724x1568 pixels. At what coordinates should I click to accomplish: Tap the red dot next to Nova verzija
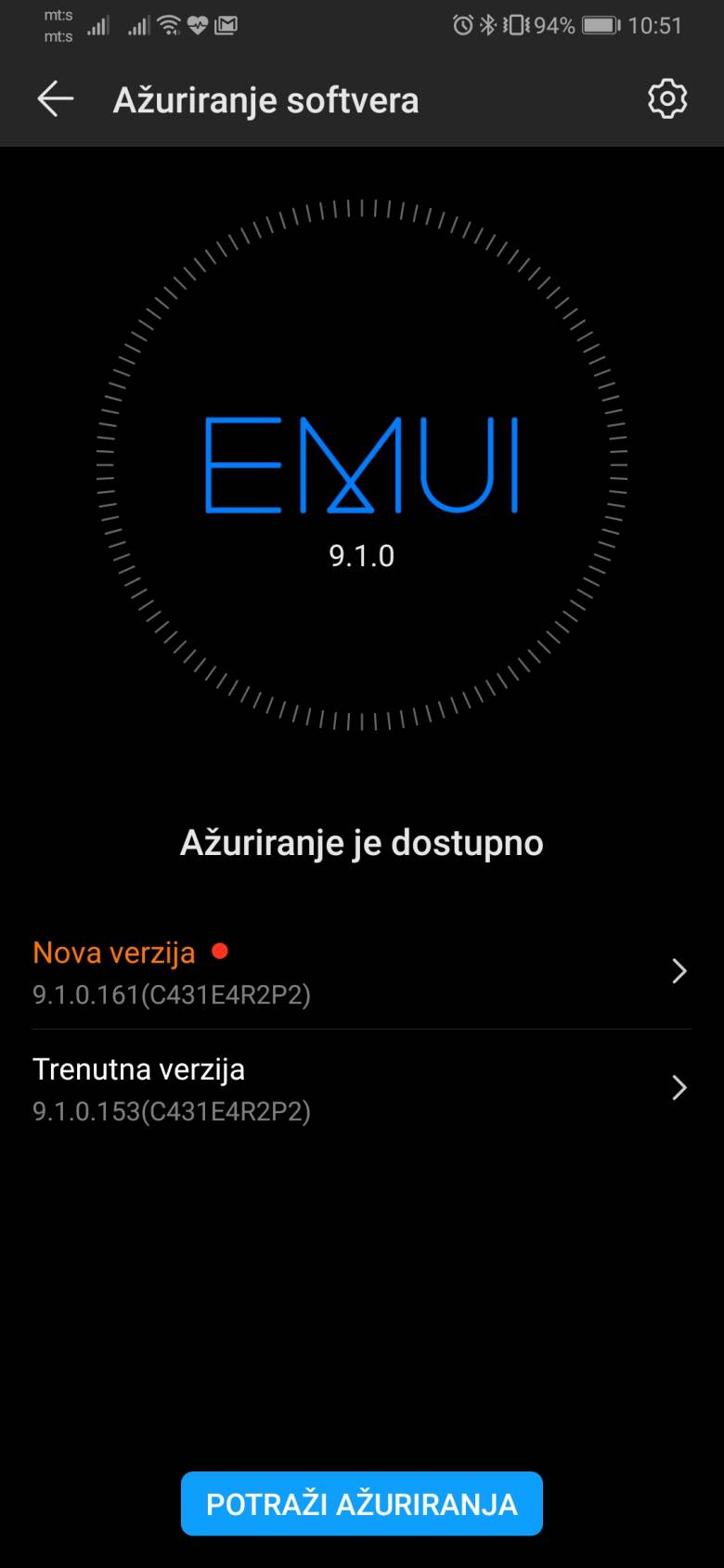[221, 952]
